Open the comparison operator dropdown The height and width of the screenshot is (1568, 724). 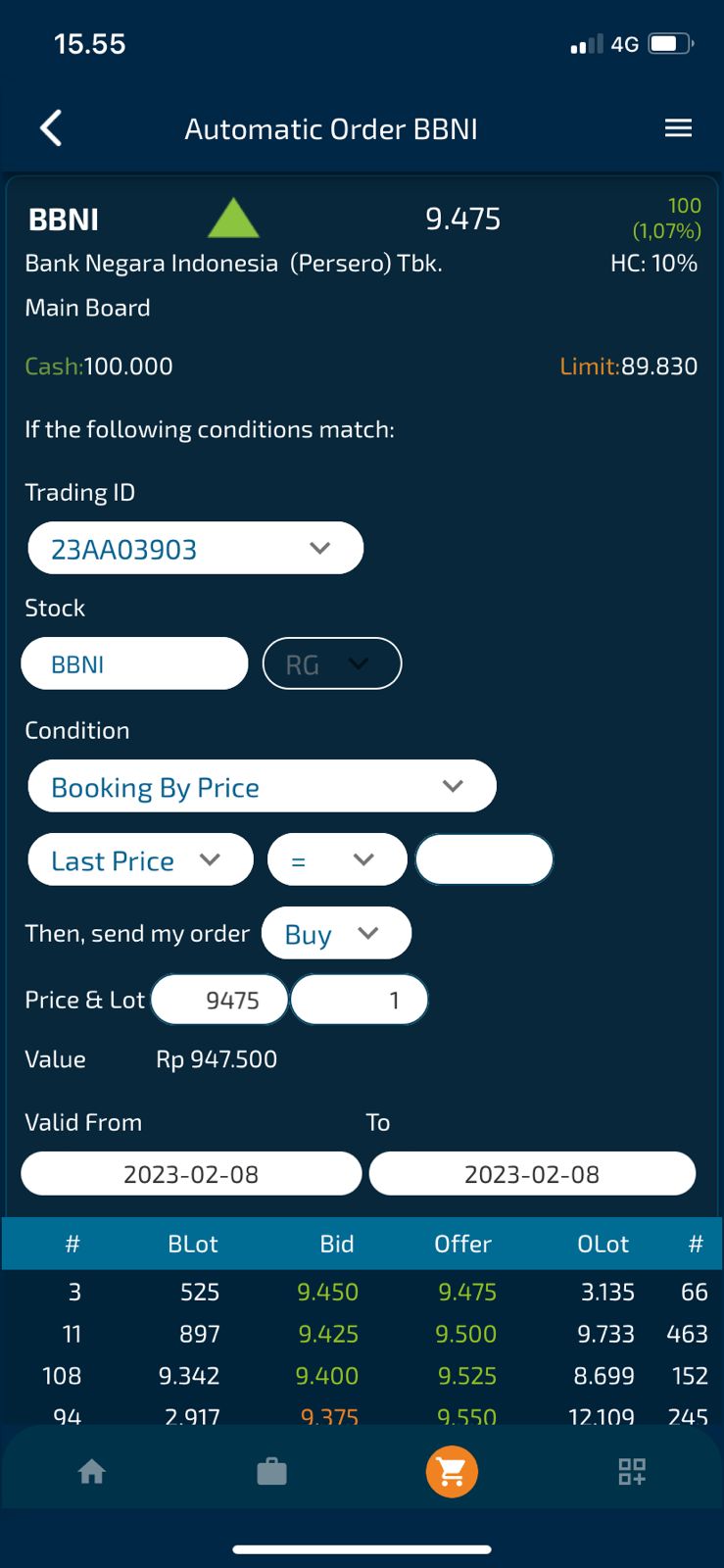pos(337,859)
